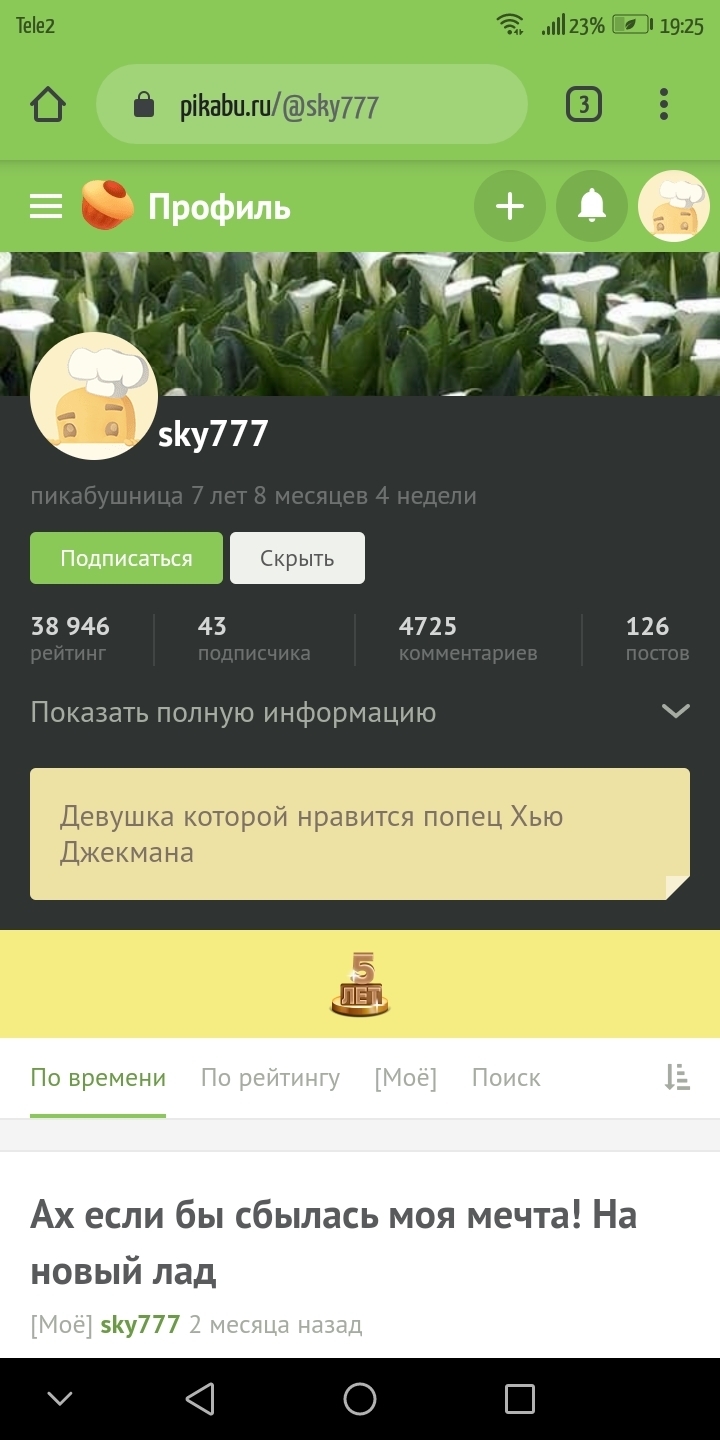Subscribe with the Подписаться button
The height and width of the screenshot is (1440, 720).
pyautogui.click(x=126, y=558)
